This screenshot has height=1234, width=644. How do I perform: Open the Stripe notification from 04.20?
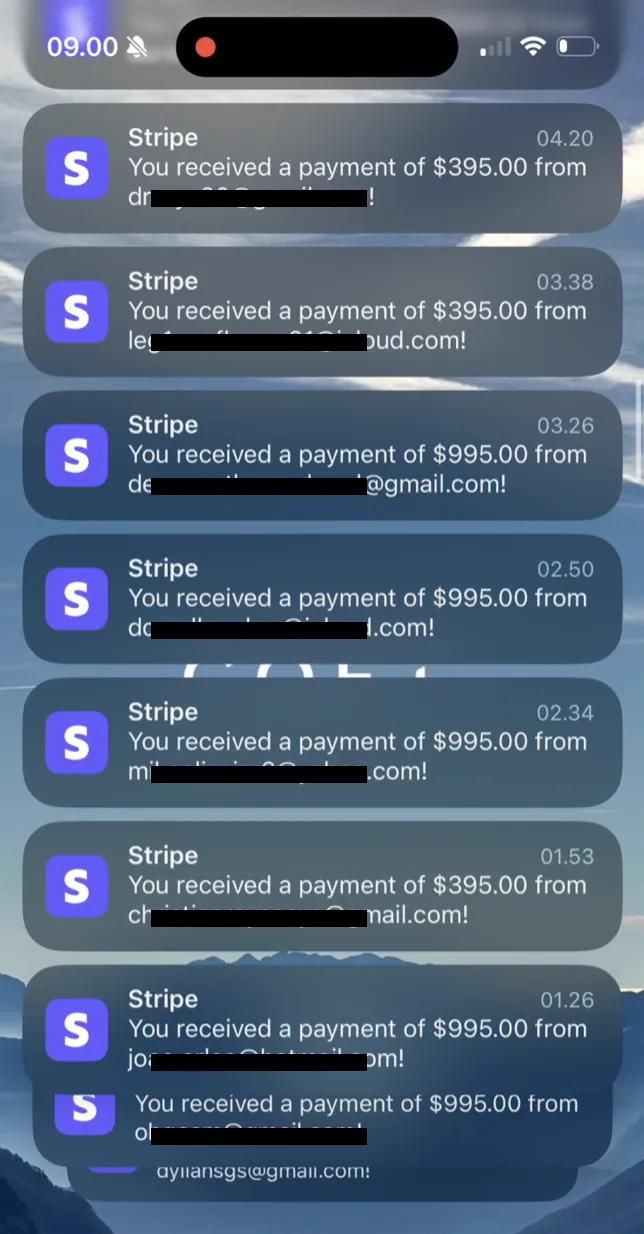tap(322, 168)
